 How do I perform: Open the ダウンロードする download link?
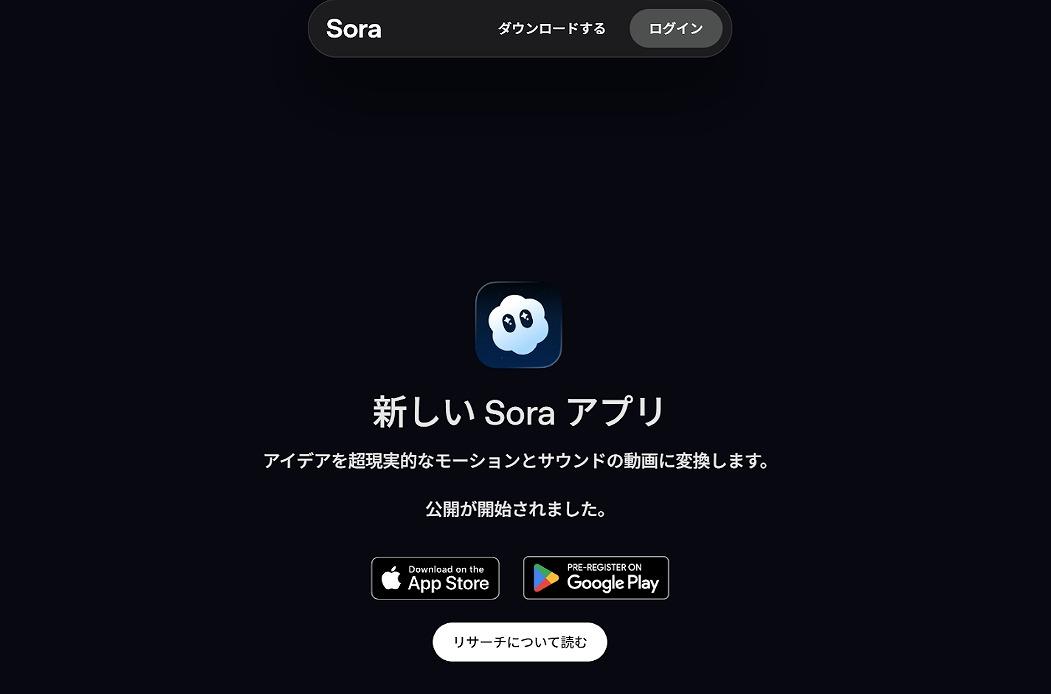click(551, 29)
